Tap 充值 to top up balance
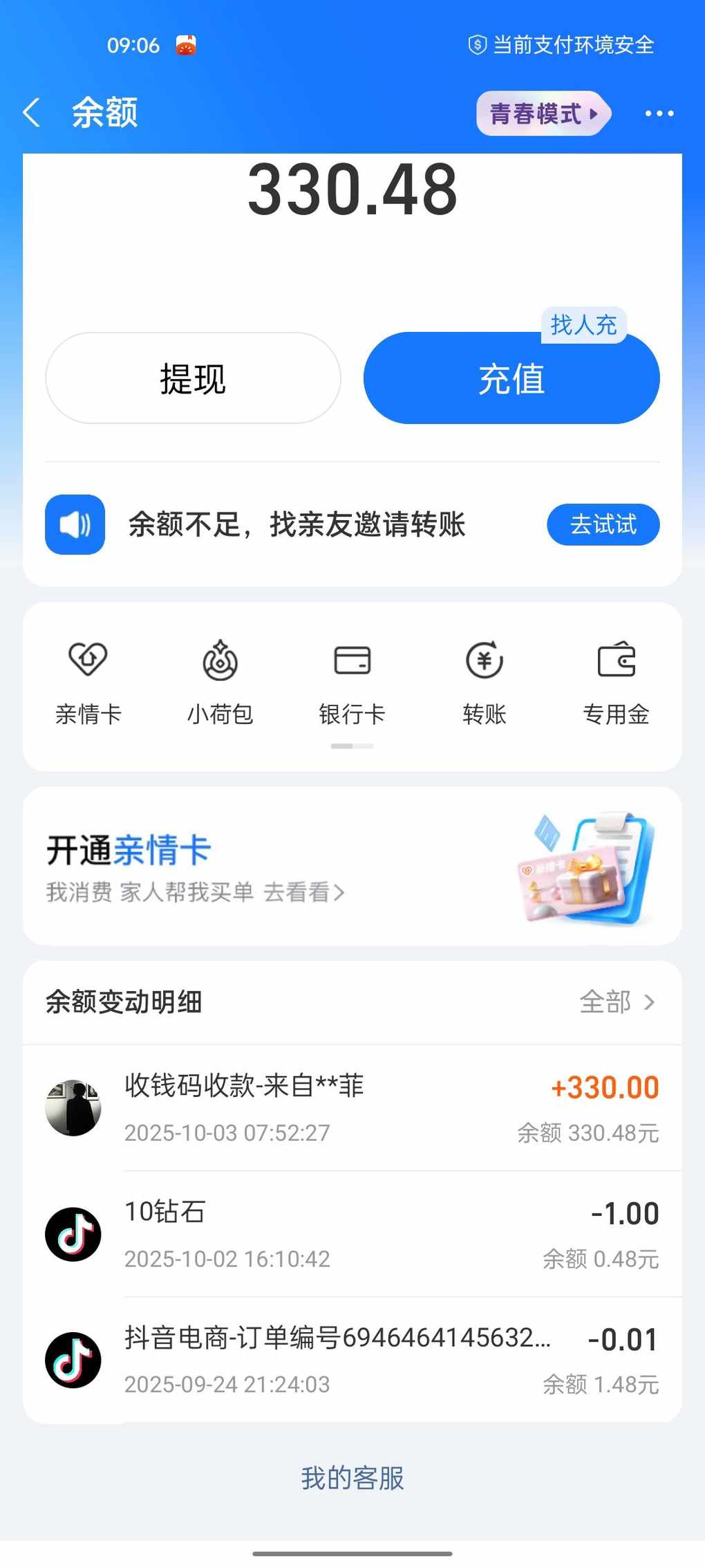This screenshot has width=705, height=1568. pyautogui.click(x=511, y=378)
